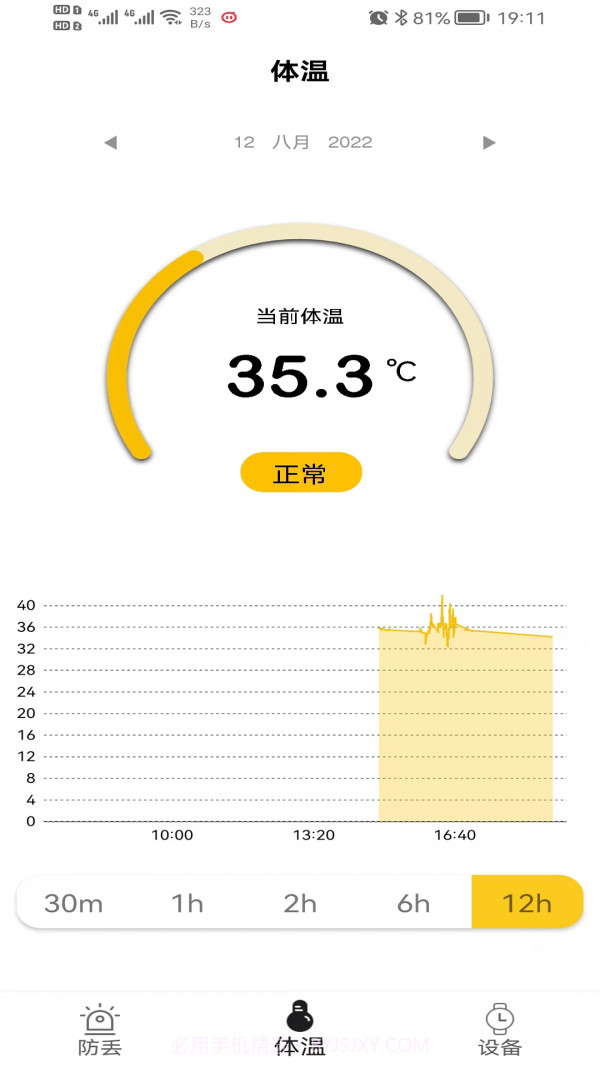The image size is (600, 1067).
Task: Open the 防丢 tab
Action: (x=100, y=1030)
